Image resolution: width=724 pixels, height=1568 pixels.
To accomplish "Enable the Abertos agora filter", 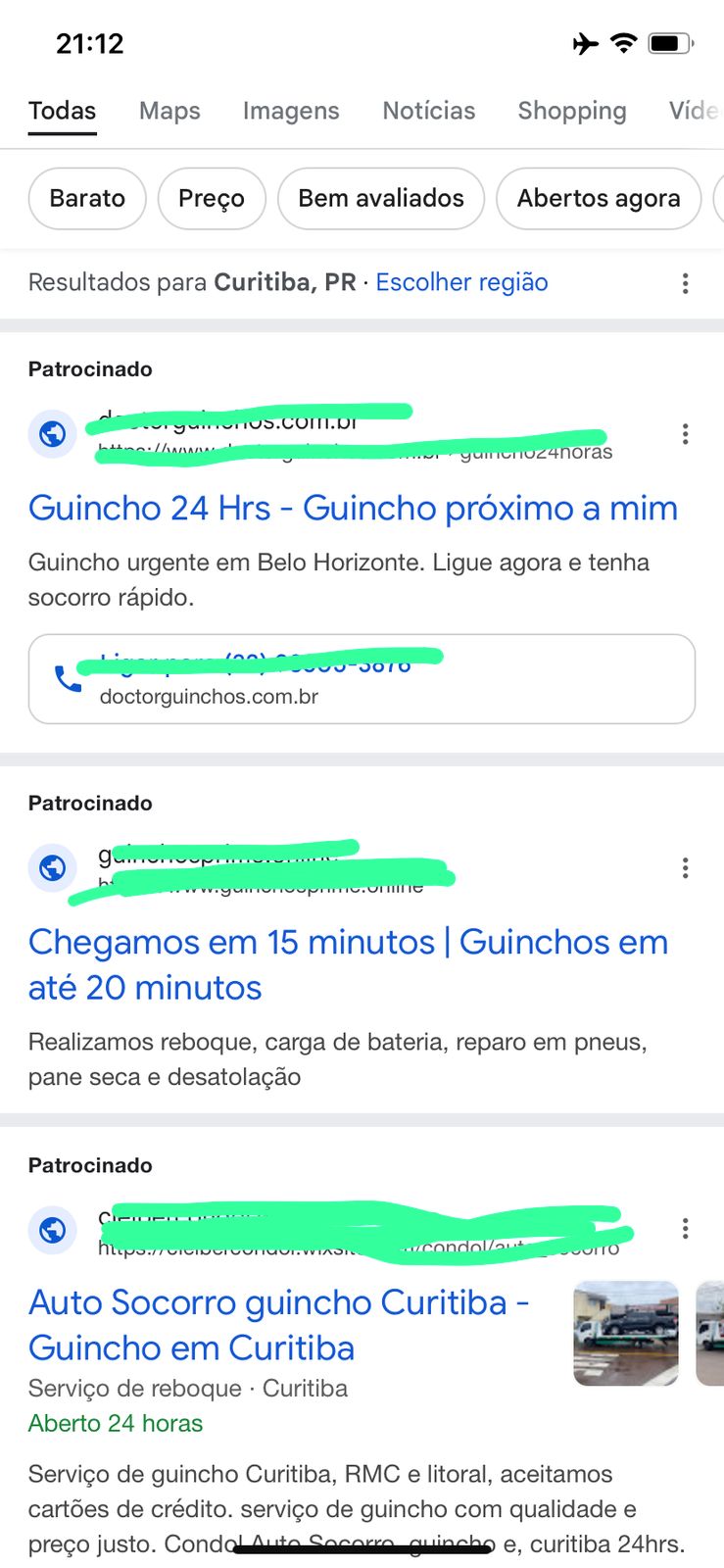I will [x=598, y=198].
